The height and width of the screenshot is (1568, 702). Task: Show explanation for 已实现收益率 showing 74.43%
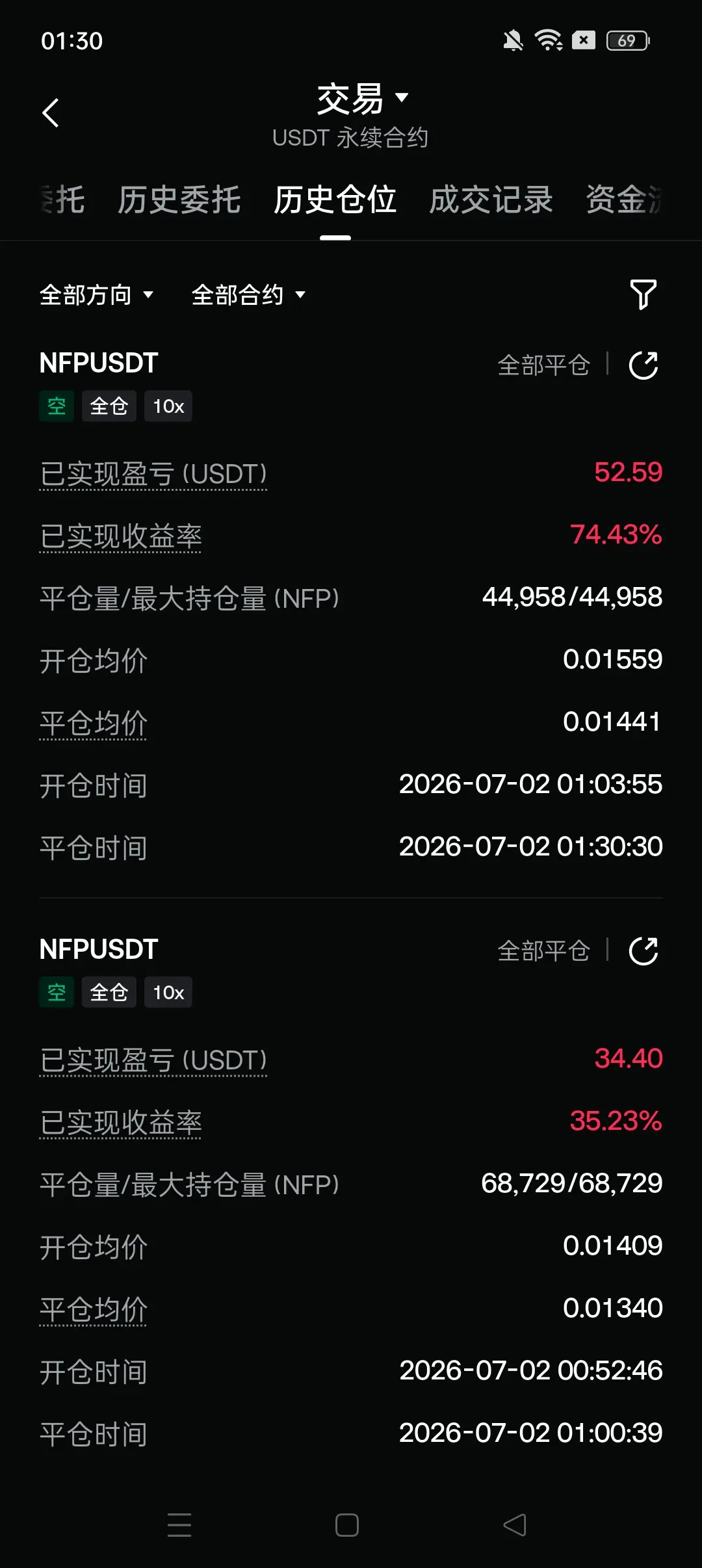pyautogui.click(x=120, y=536)
